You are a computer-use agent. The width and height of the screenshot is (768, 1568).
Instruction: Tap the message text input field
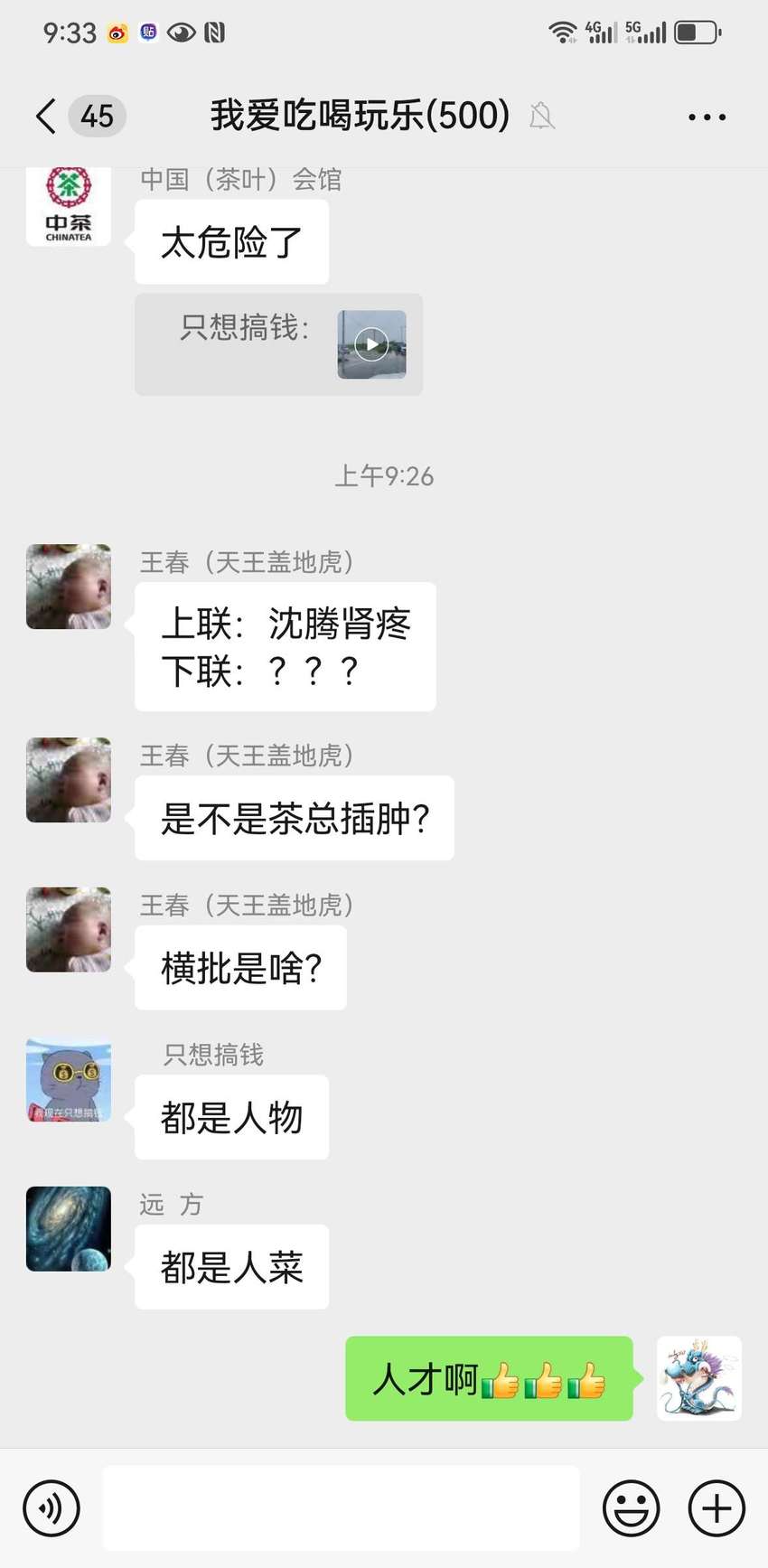tap(341, 1507)
